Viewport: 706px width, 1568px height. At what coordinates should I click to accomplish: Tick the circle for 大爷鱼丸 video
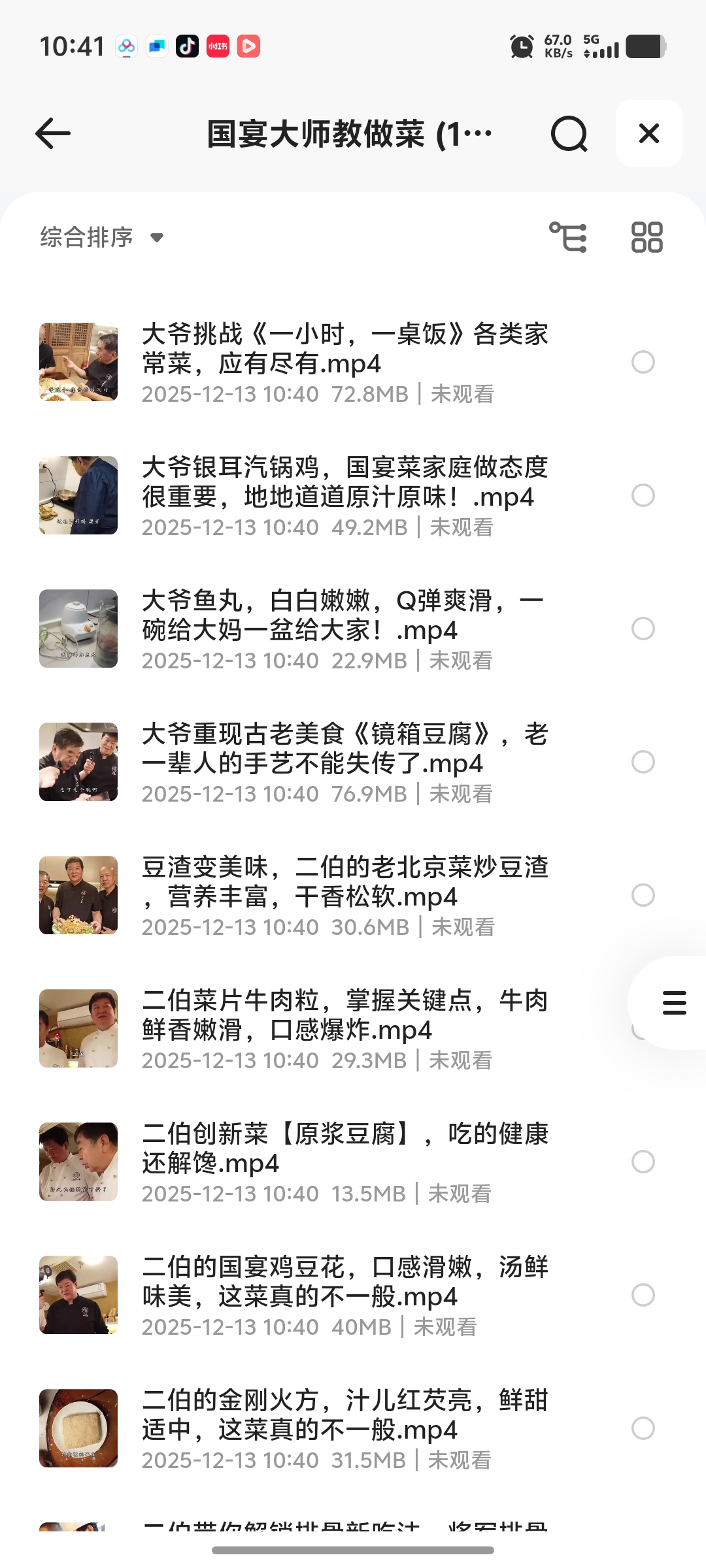(643, 629)
